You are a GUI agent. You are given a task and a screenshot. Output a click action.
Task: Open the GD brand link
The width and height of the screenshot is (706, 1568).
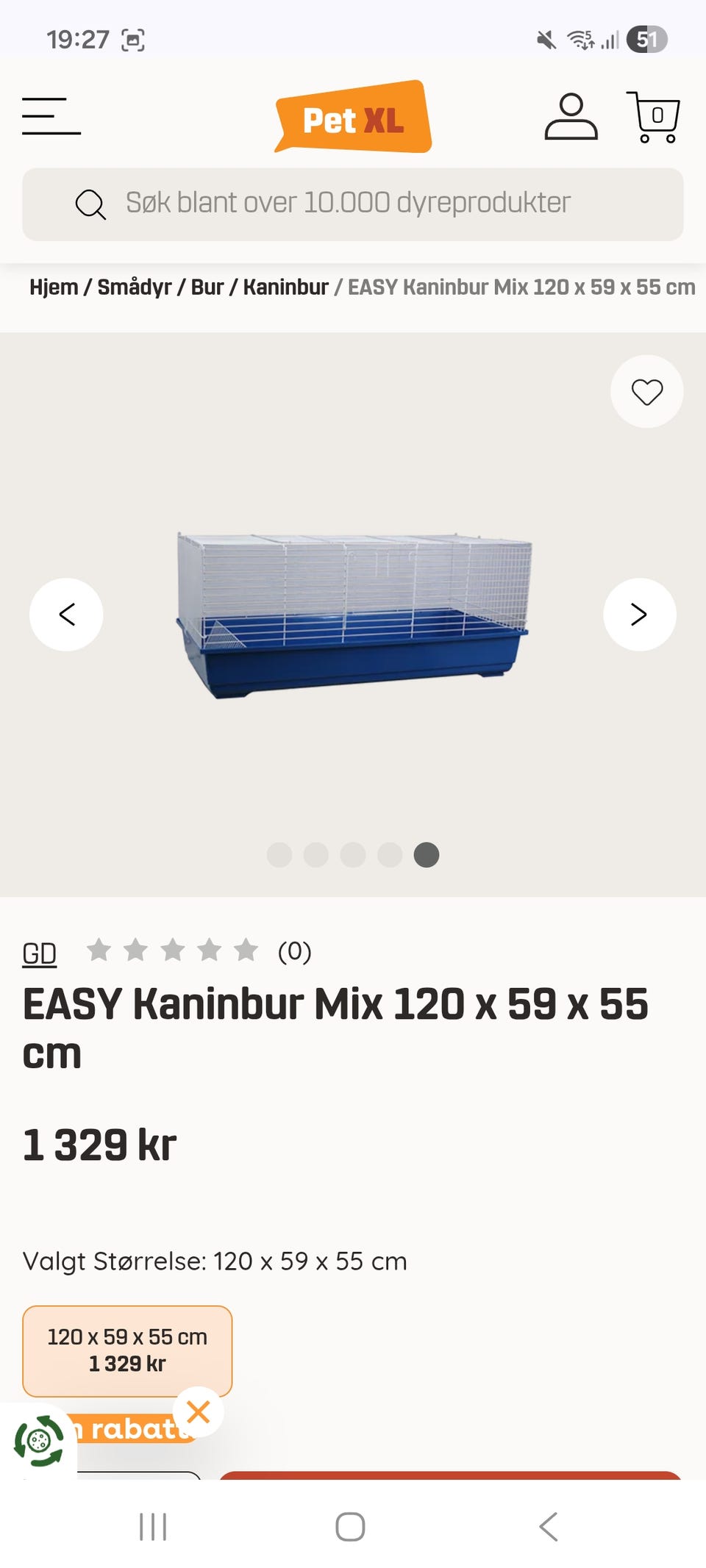(40, 953)
